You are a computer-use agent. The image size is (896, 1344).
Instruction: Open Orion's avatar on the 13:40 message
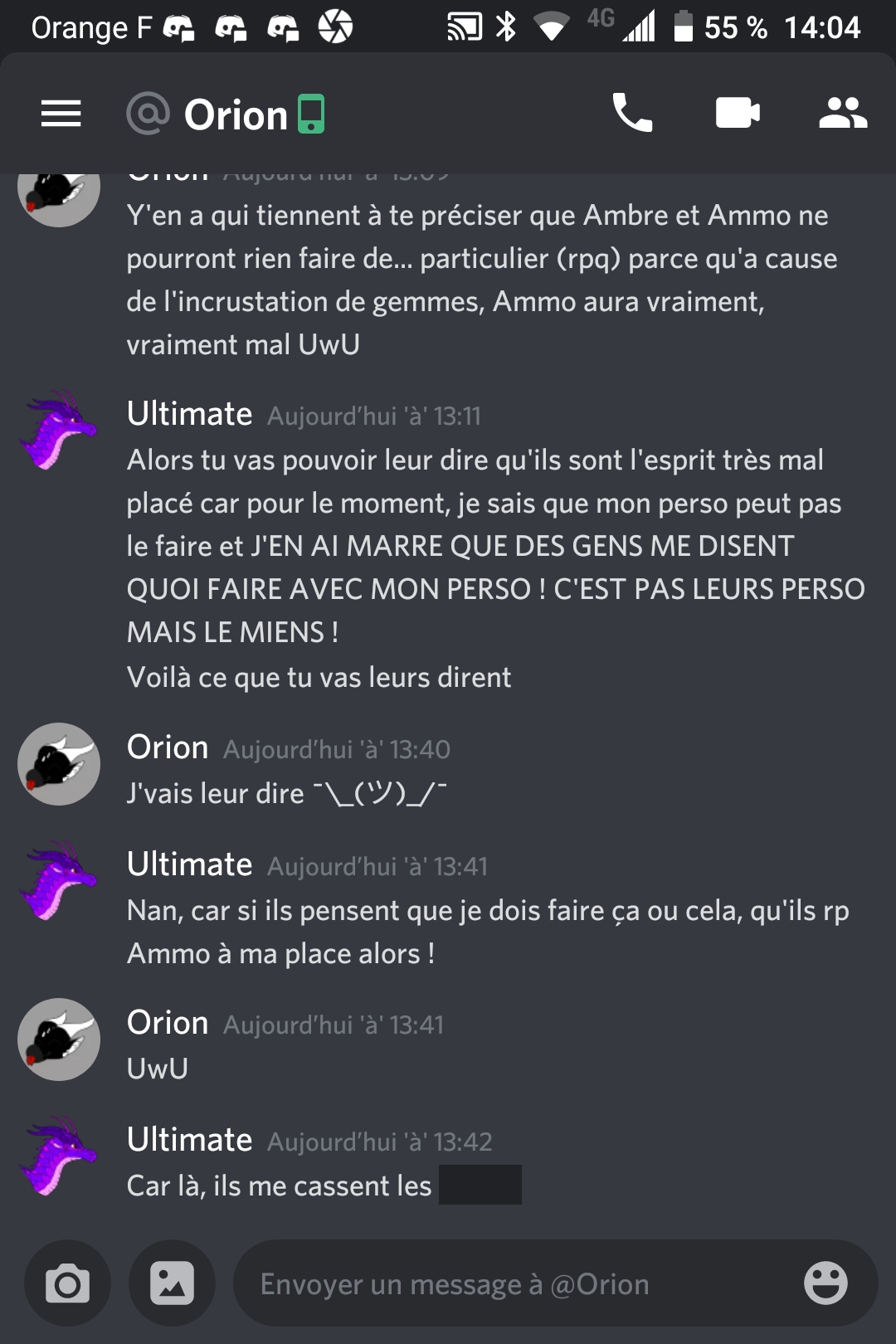point(59,764)
